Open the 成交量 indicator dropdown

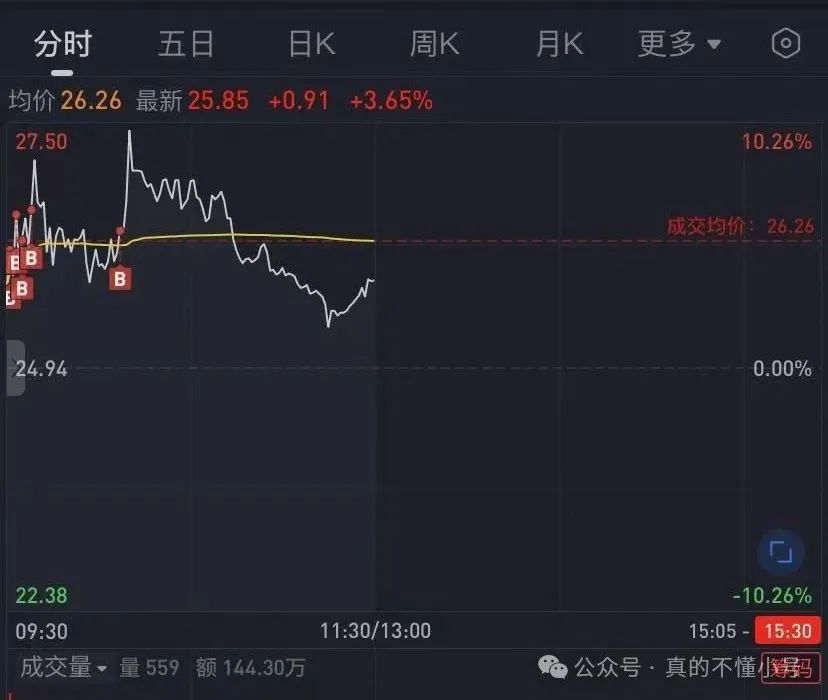(64, 667)
